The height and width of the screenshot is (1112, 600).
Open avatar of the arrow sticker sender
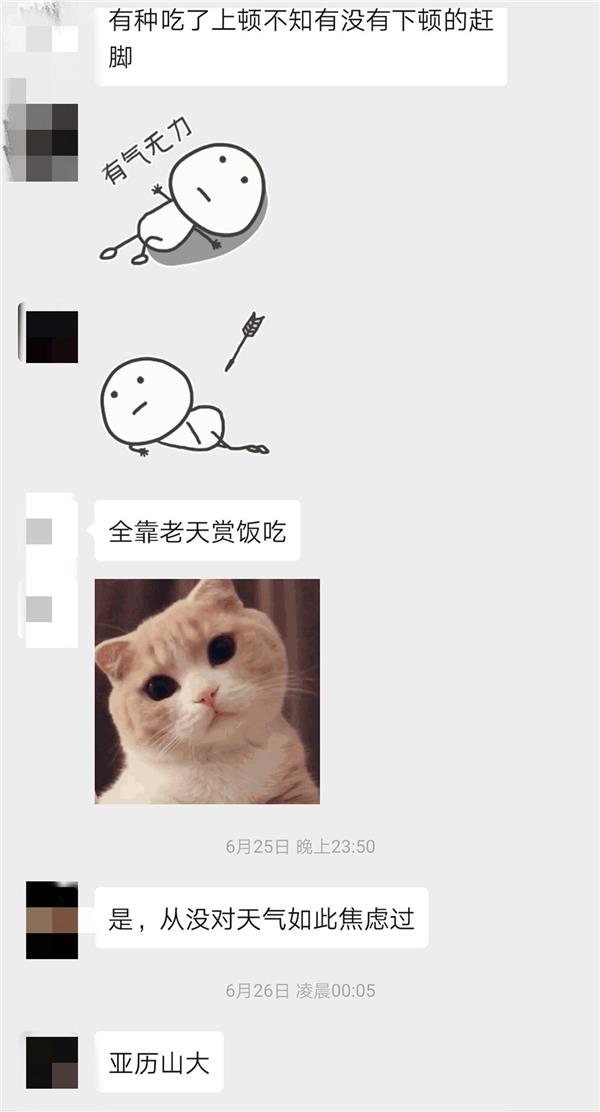(x=51, y=337)
